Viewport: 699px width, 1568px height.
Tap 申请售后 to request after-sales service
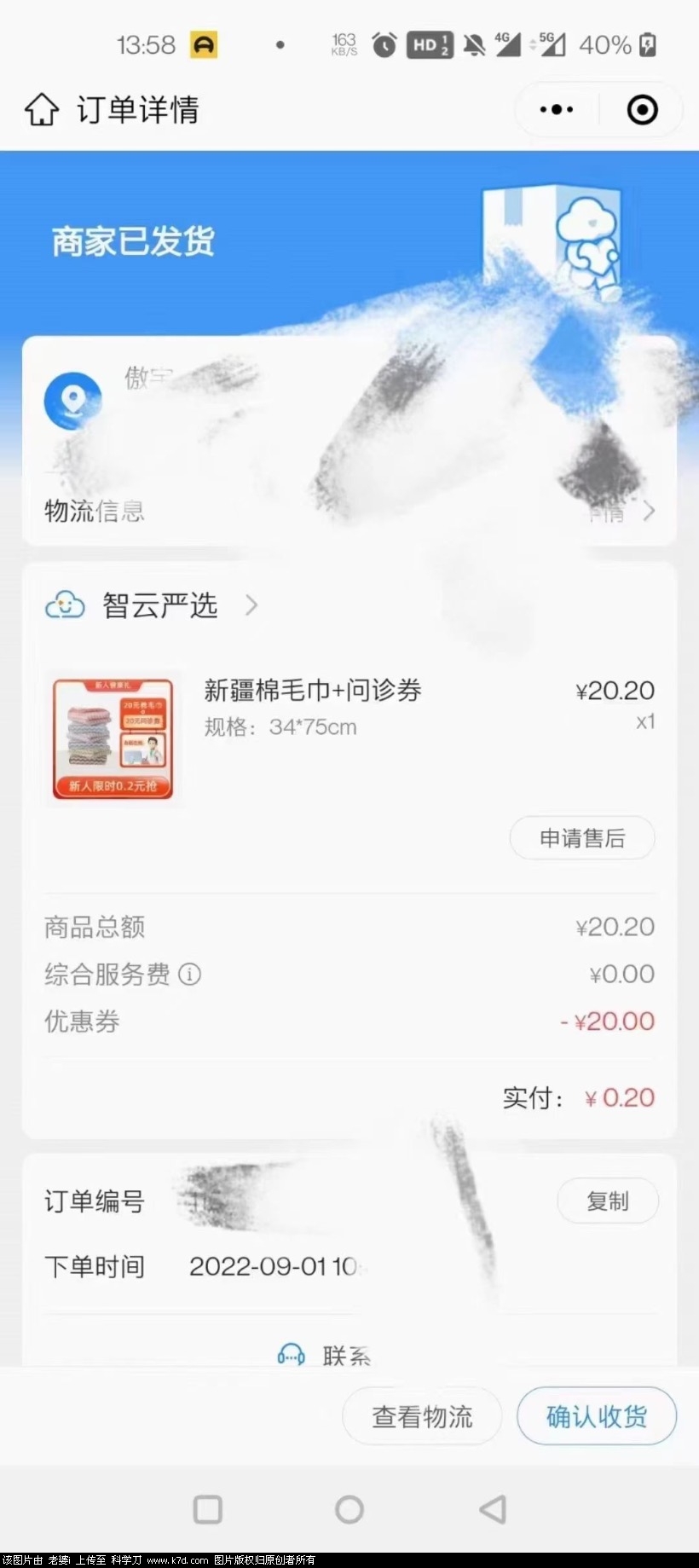pos(582,838)
